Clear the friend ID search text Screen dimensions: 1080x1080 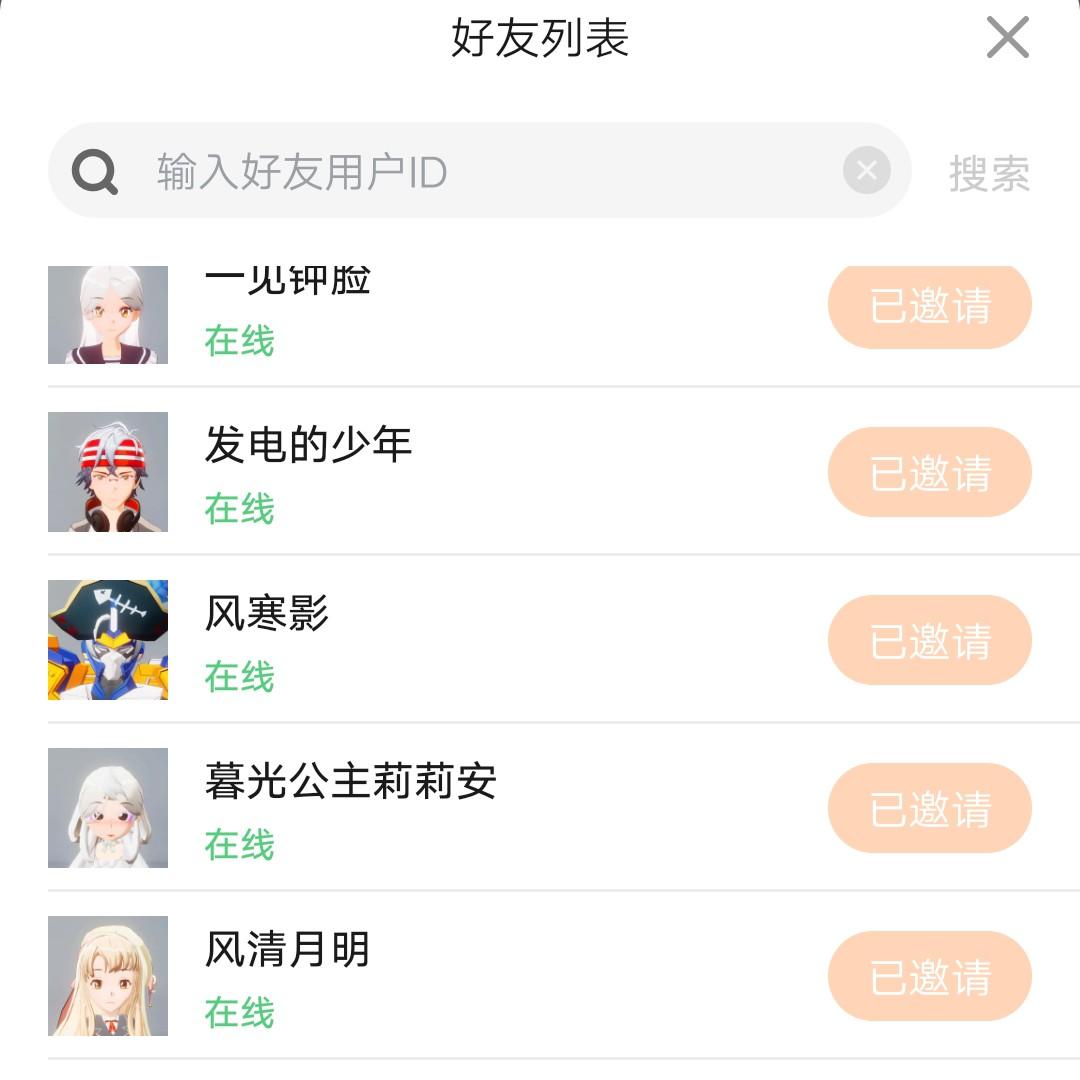tap(866, 171)
